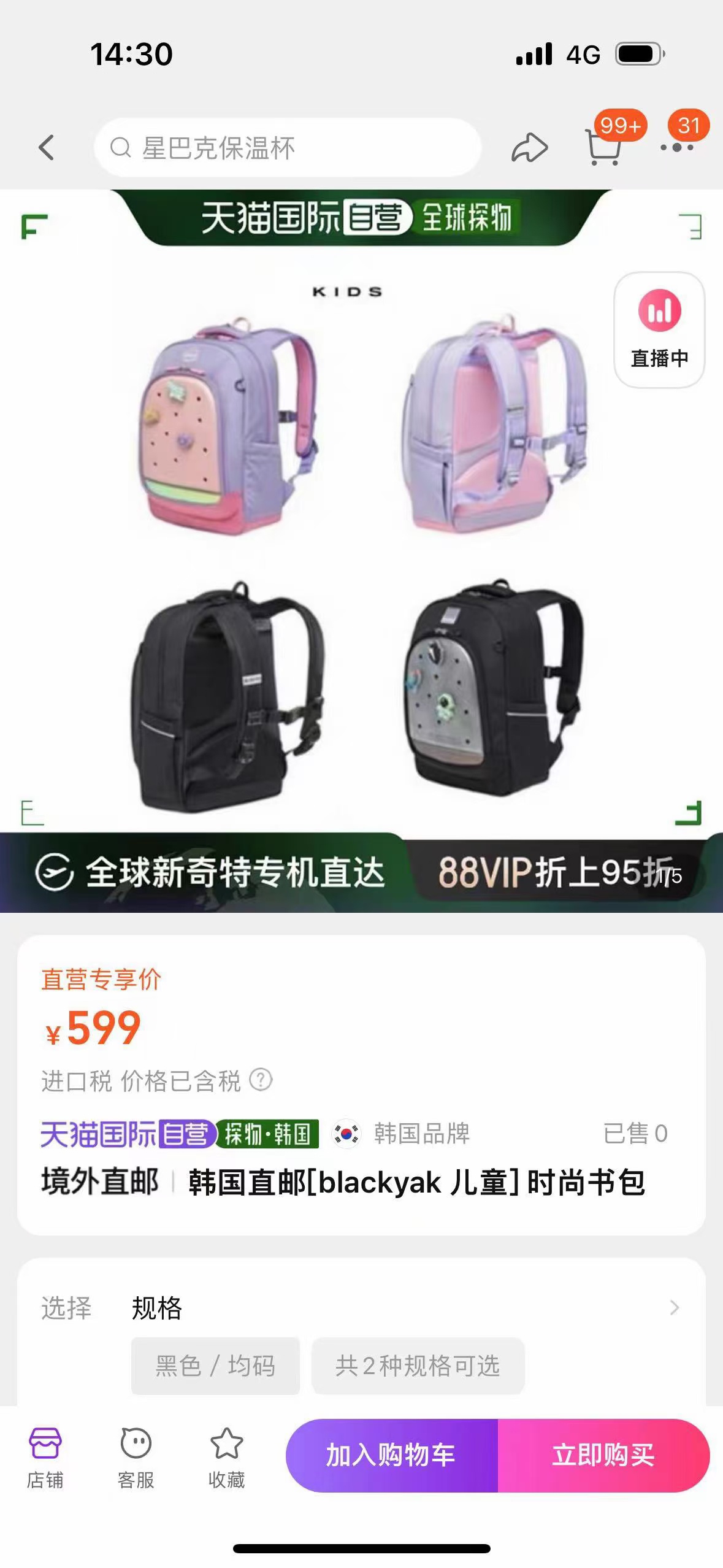Viewport: 723px width, 1568px height.
Task: Open the 直播中 live stream badge
Action: [x=659, y=330]
